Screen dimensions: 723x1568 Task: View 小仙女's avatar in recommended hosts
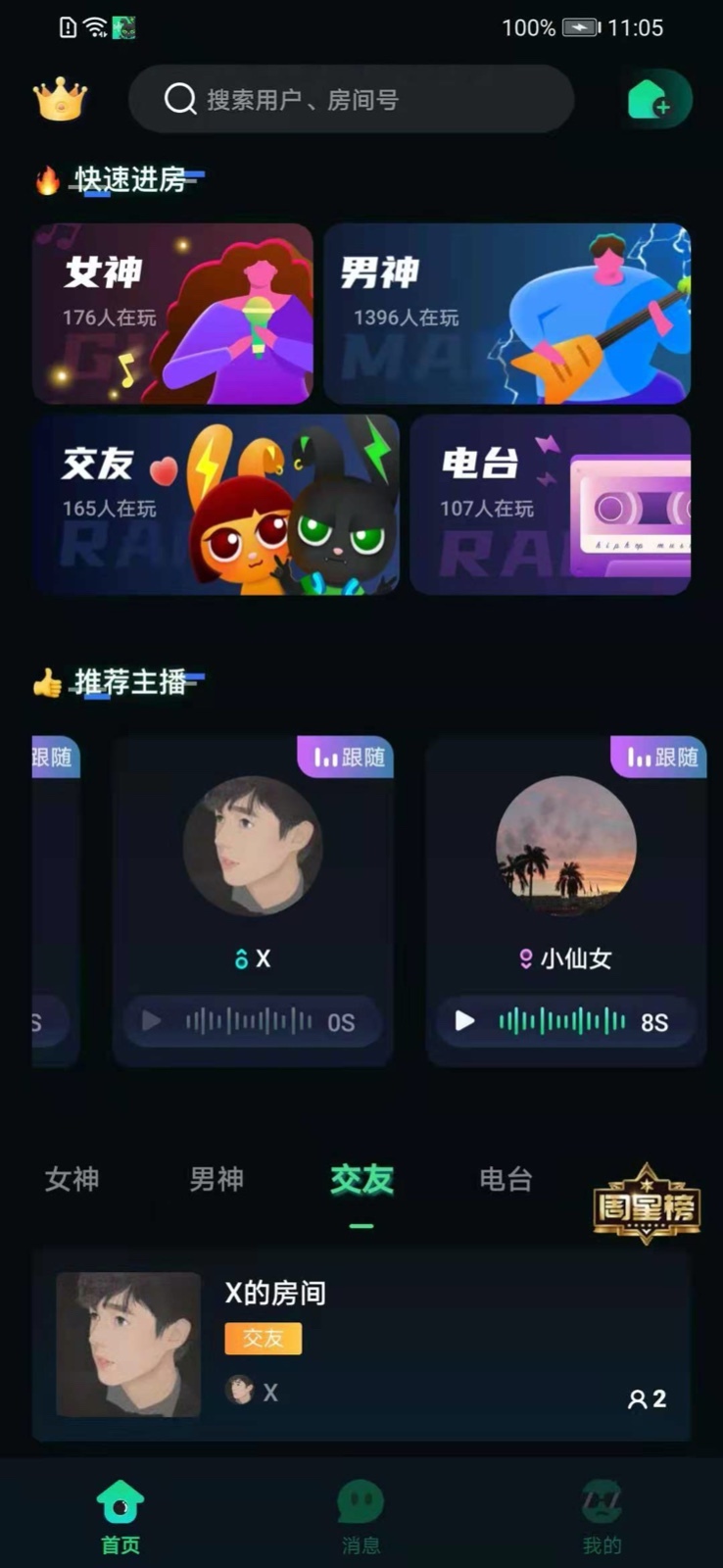(x=565, y=846)
